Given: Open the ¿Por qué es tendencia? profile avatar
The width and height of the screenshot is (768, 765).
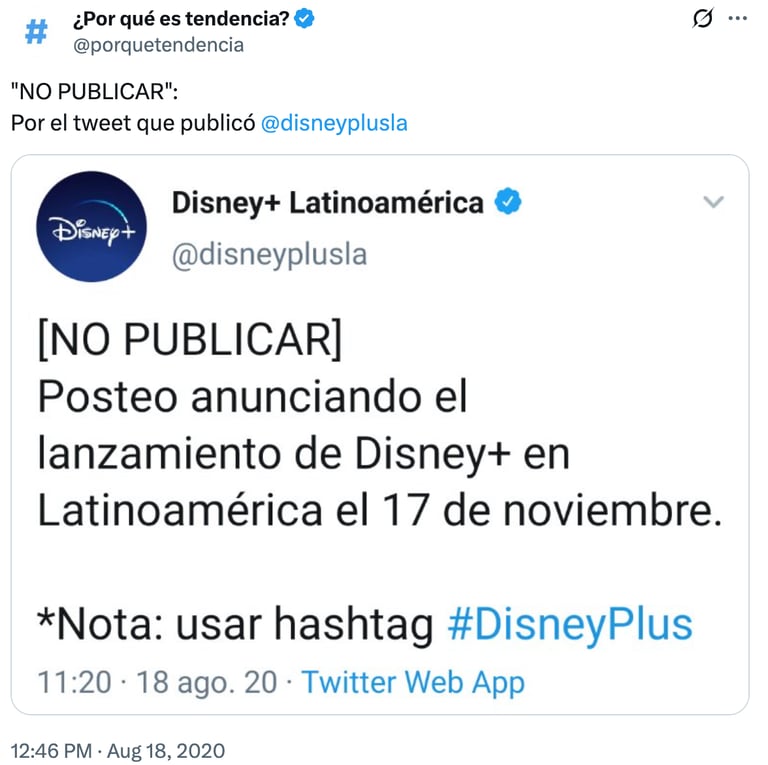Looking at the screenshot, I should 36,31.
